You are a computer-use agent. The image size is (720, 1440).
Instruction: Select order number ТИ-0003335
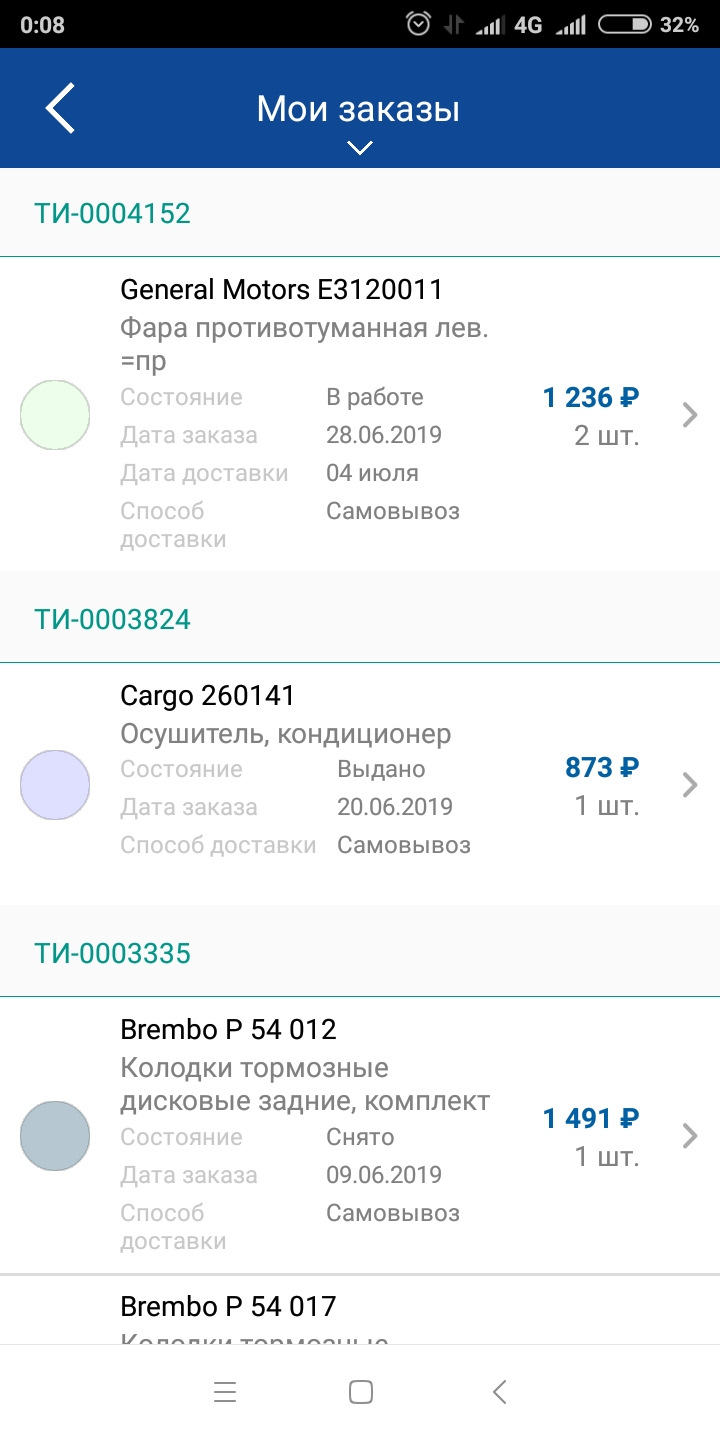(x=112, y=953)
